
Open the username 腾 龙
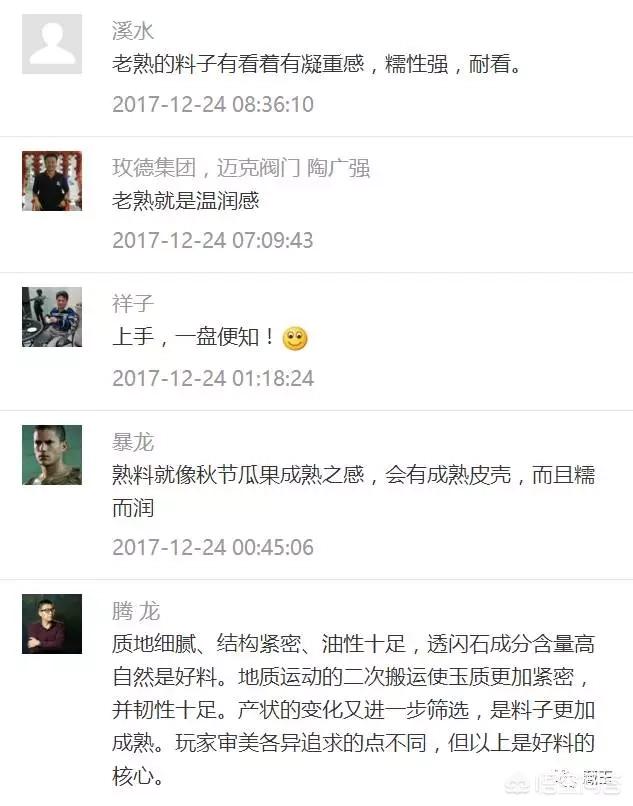click(136, 610)
